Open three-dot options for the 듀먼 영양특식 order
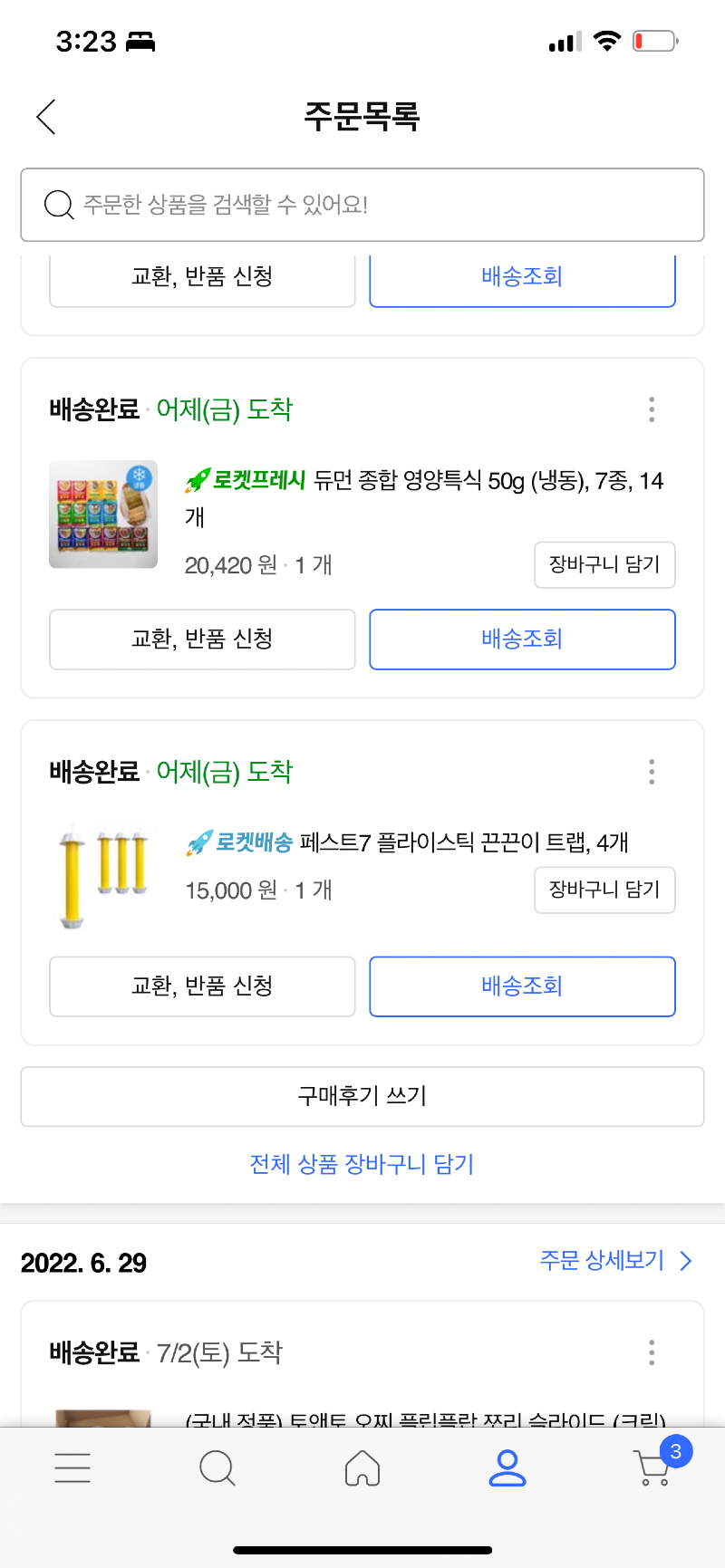 [651, 409]
